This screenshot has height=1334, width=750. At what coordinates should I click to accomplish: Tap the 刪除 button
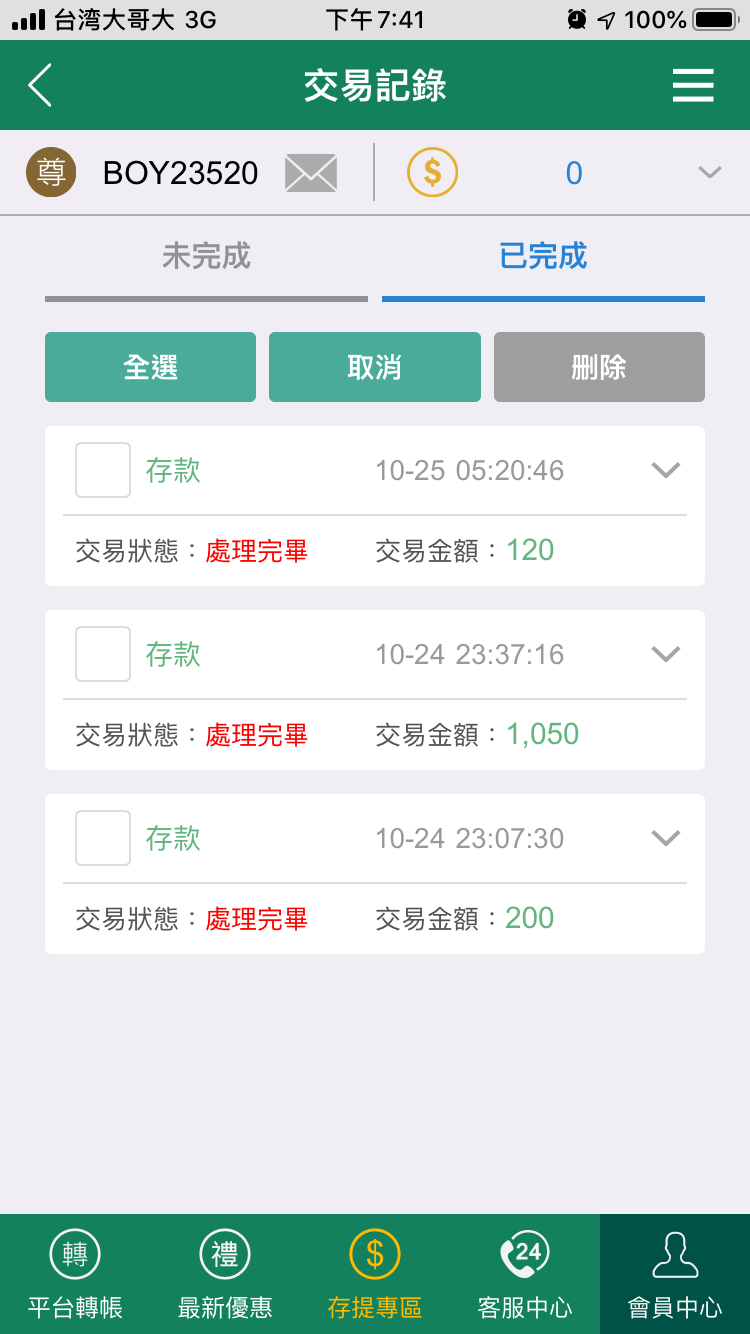tap(599, 367)
